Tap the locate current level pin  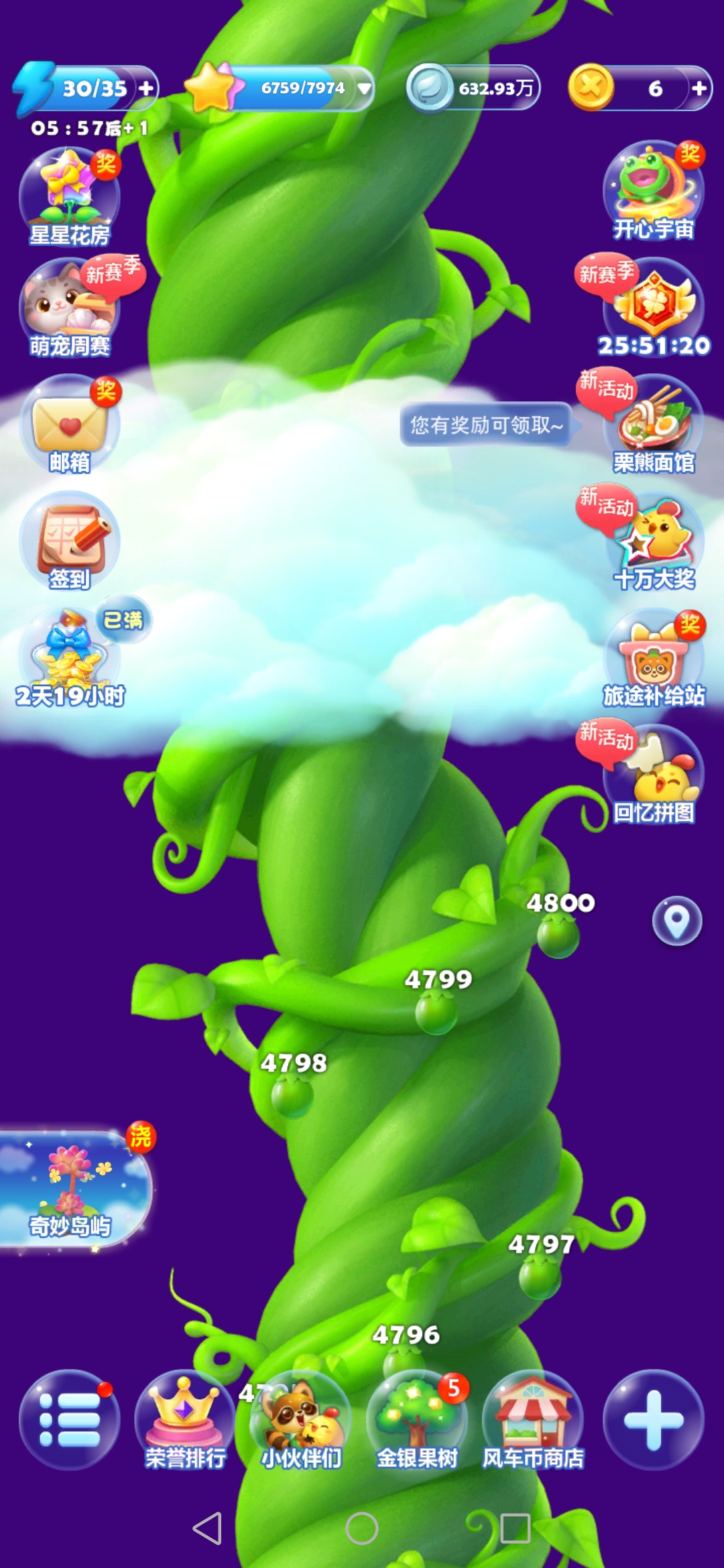click(677, 921)
